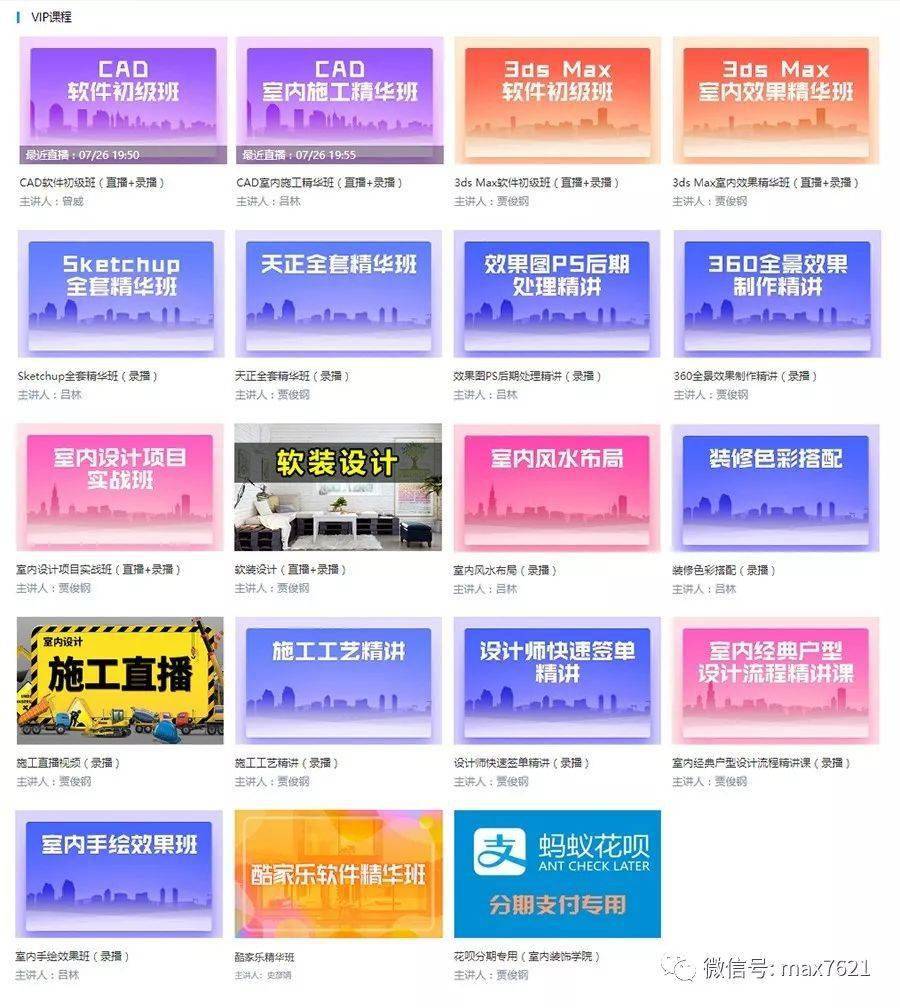The height and width of the screenshot is (1008, 900).
Task: Open 效果图PS后期处理精讲 course
Action: coord(557,294)
